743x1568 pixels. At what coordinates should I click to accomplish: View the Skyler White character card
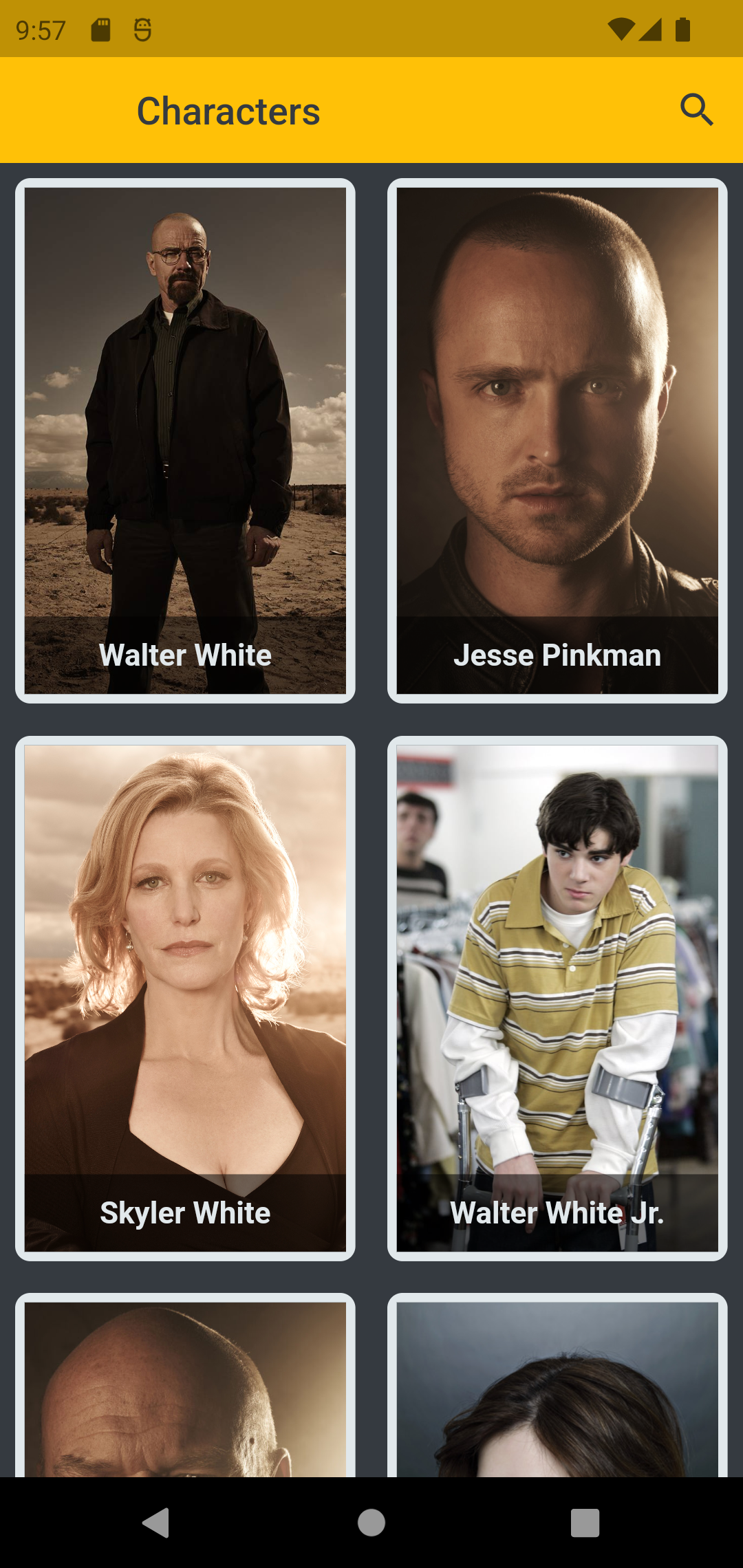click(185, 999)
